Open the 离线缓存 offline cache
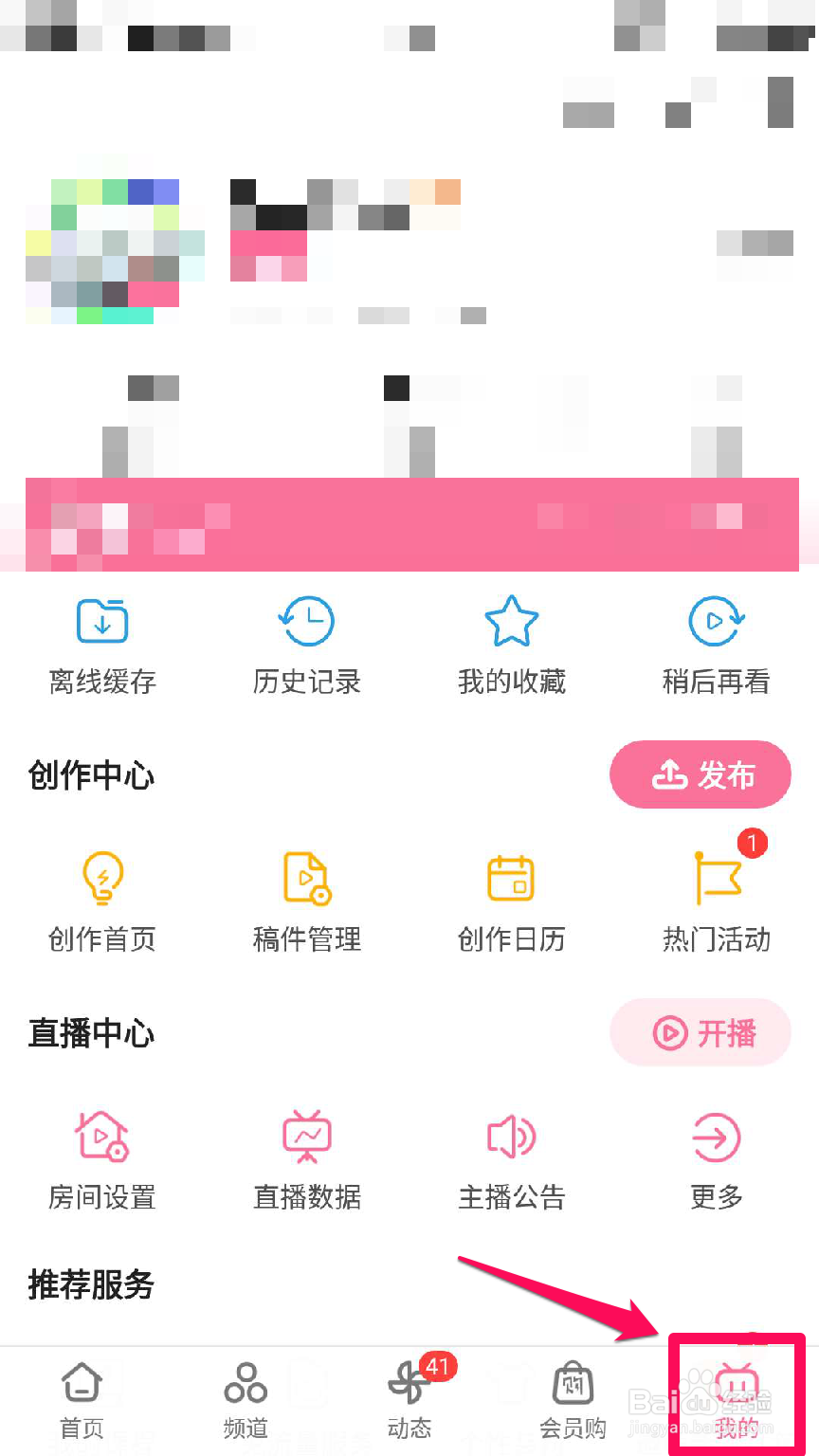 click(x=101, y=645)
